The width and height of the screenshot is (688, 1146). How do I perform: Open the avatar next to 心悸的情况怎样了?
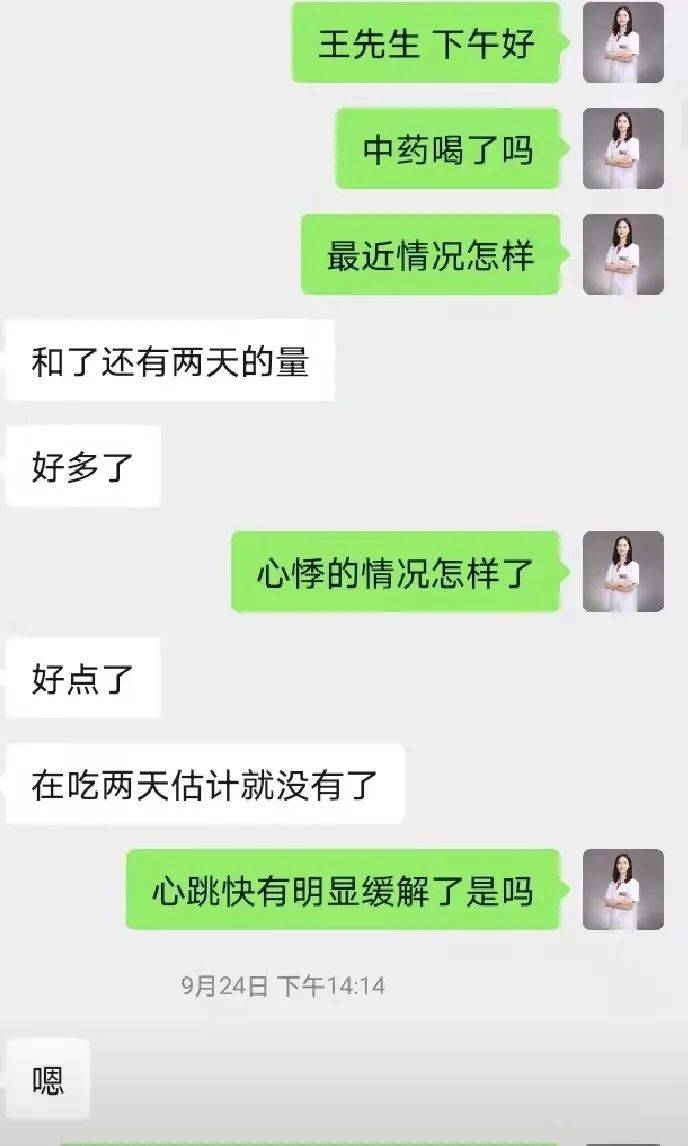(623, 572)
